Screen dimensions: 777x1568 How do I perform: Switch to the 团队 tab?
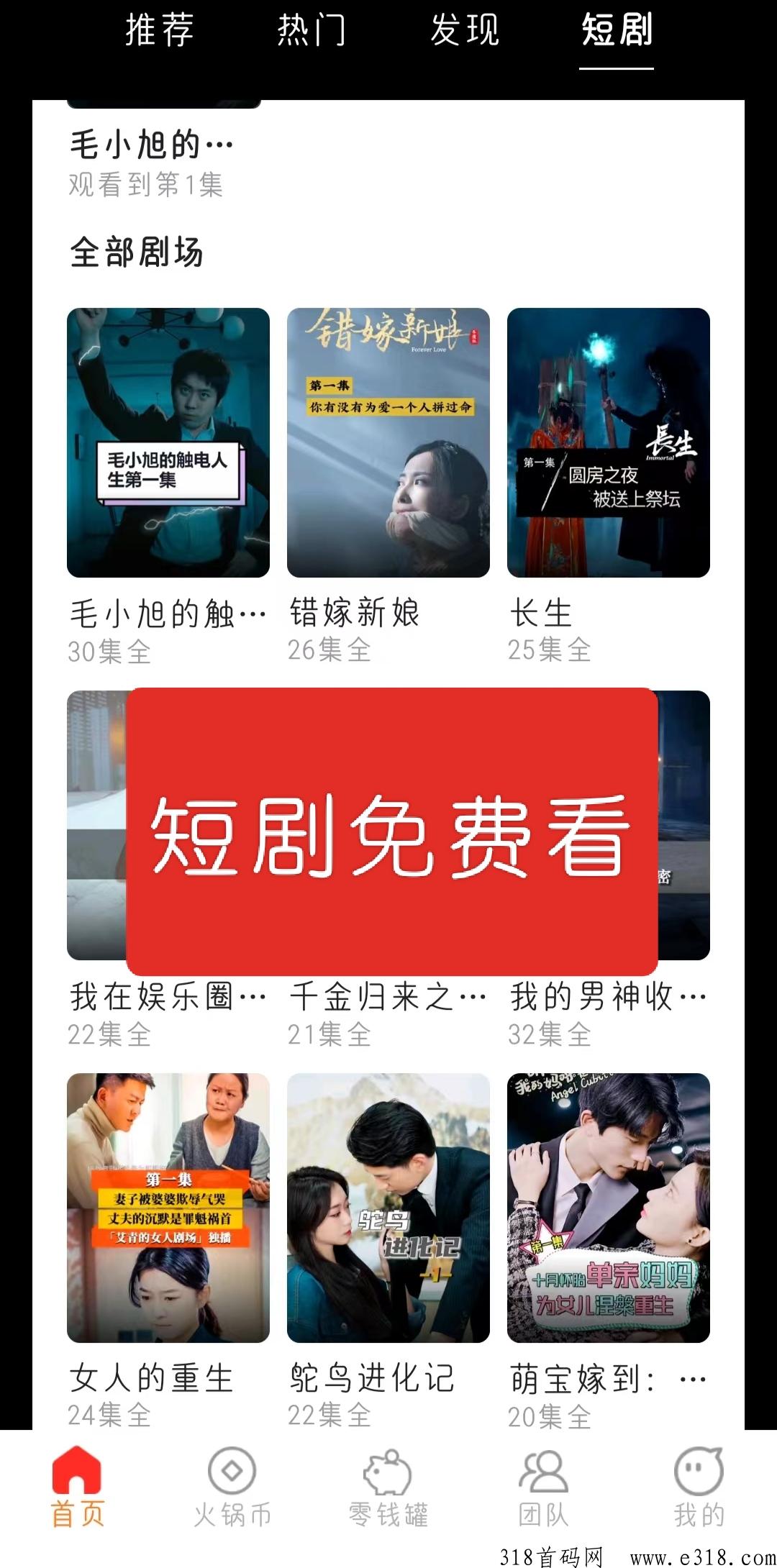(544, 1487)
